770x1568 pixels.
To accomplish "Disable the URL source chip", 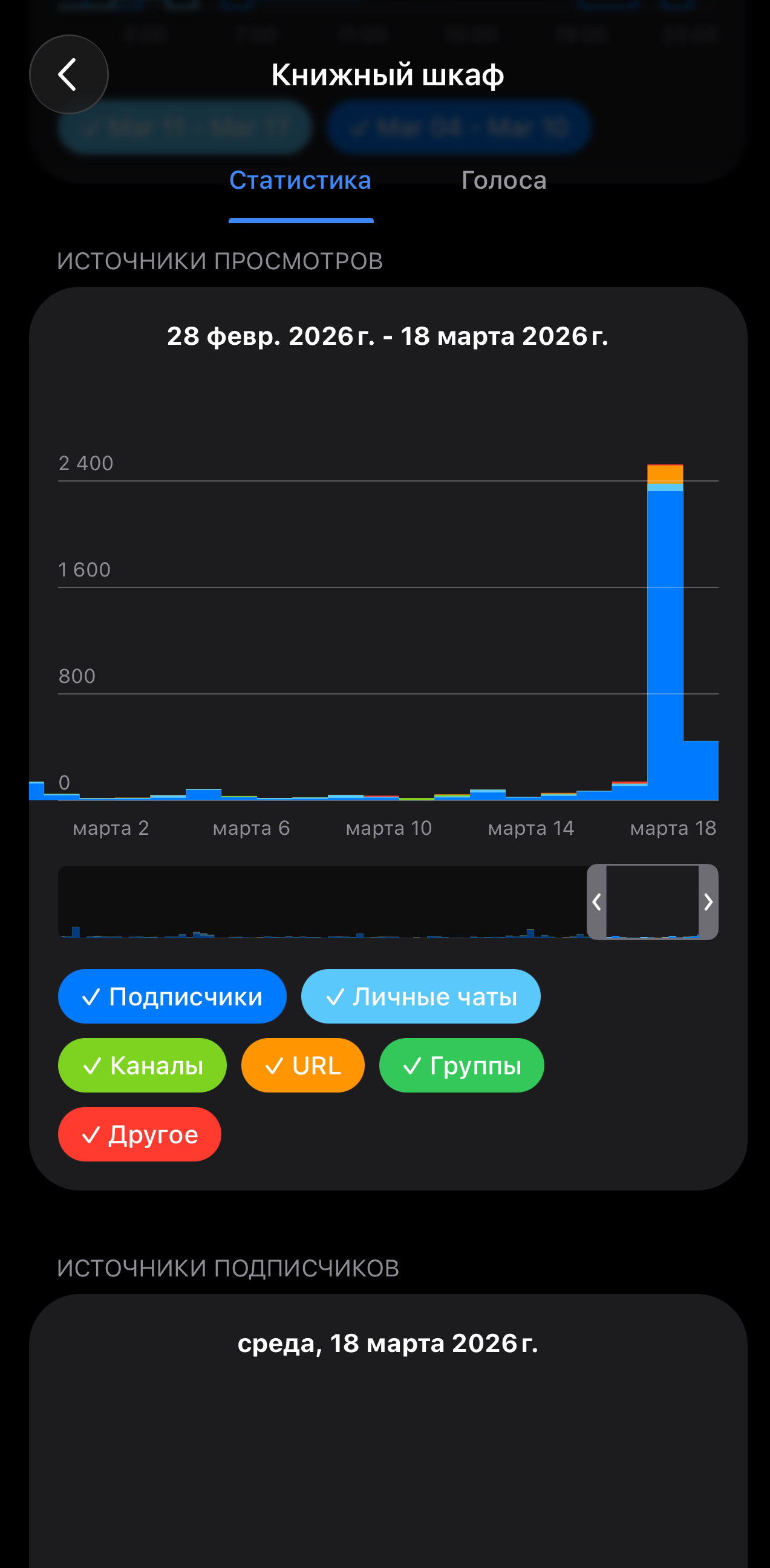I will click(302, 1065).
